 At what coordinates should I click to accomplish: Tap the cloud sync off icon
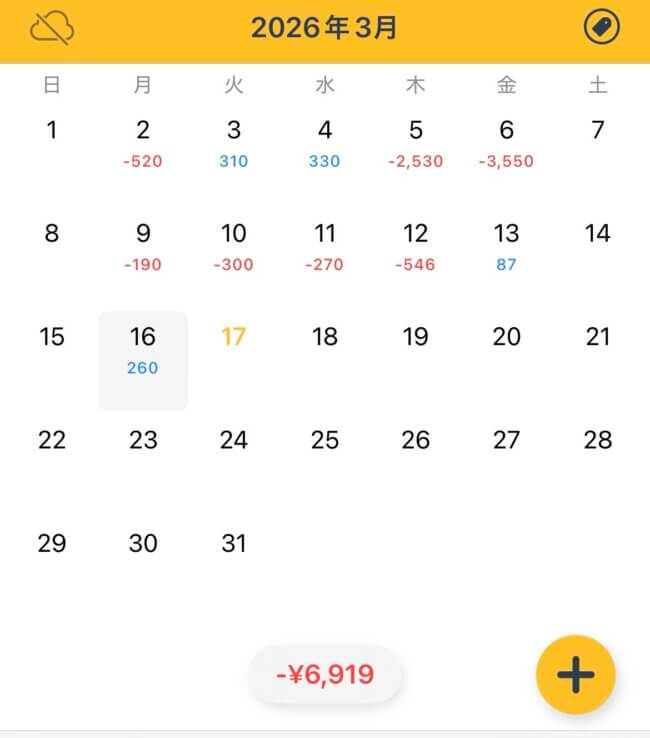tap(52, 28)
